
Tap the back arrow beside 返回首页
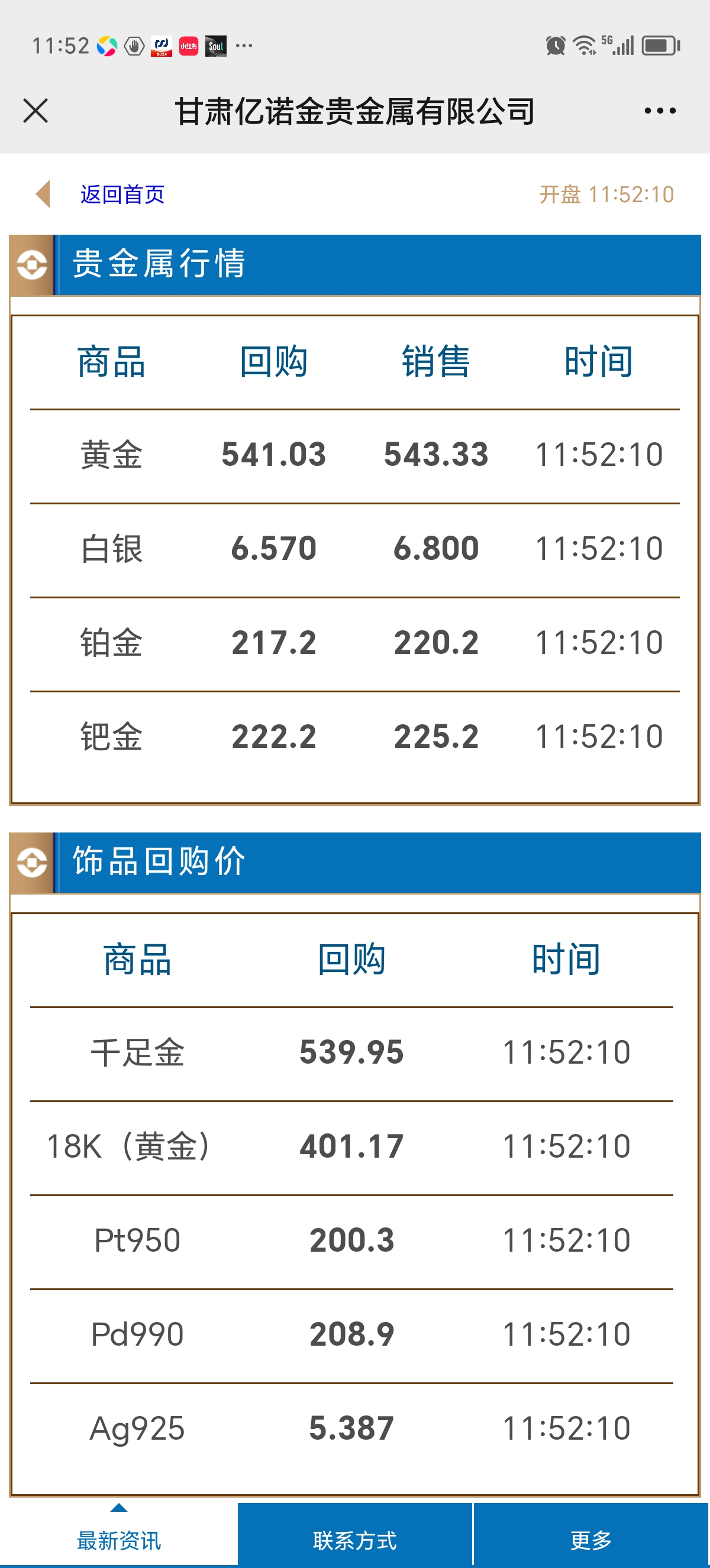43,193
